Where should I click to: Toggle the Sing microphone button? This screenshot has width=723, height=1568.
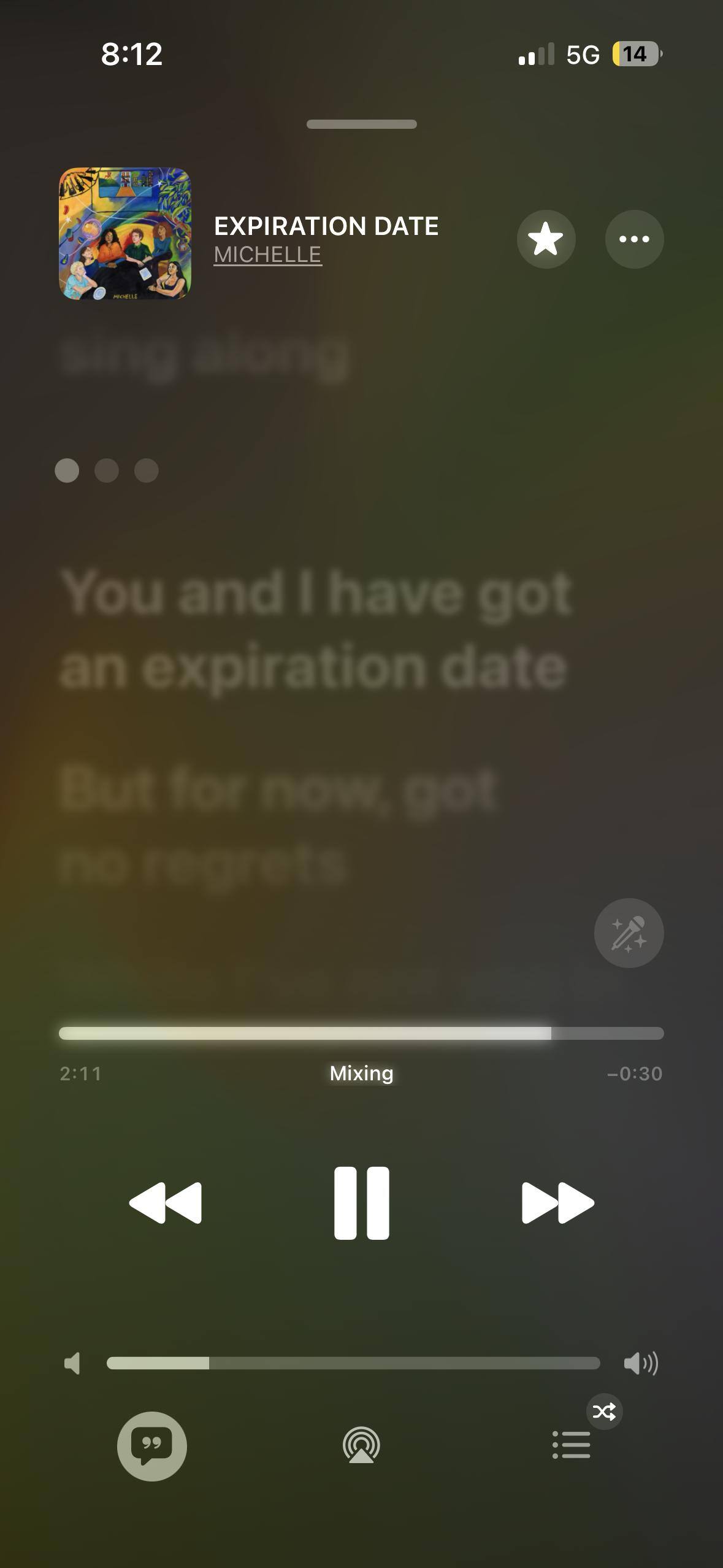tap(629, 933)
